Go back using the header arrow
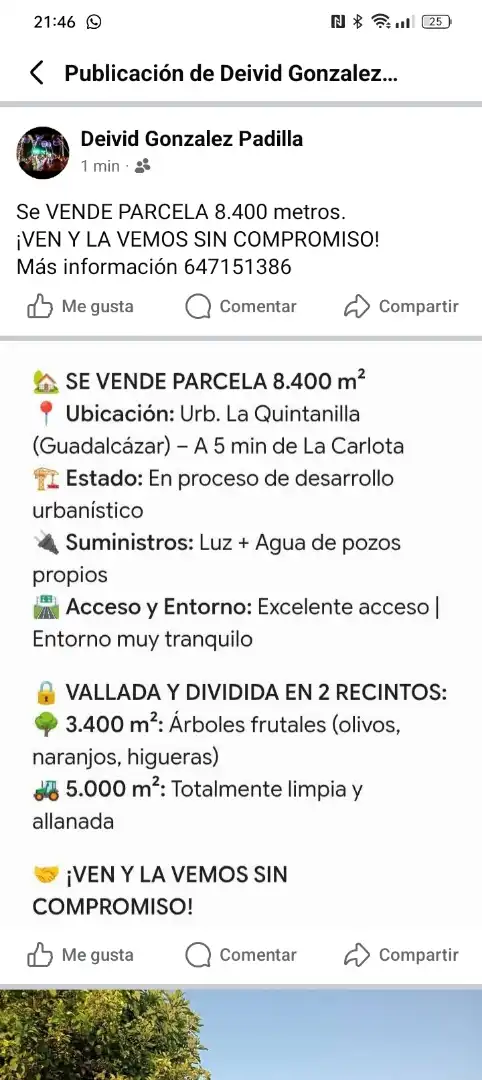 coord(37,72)
